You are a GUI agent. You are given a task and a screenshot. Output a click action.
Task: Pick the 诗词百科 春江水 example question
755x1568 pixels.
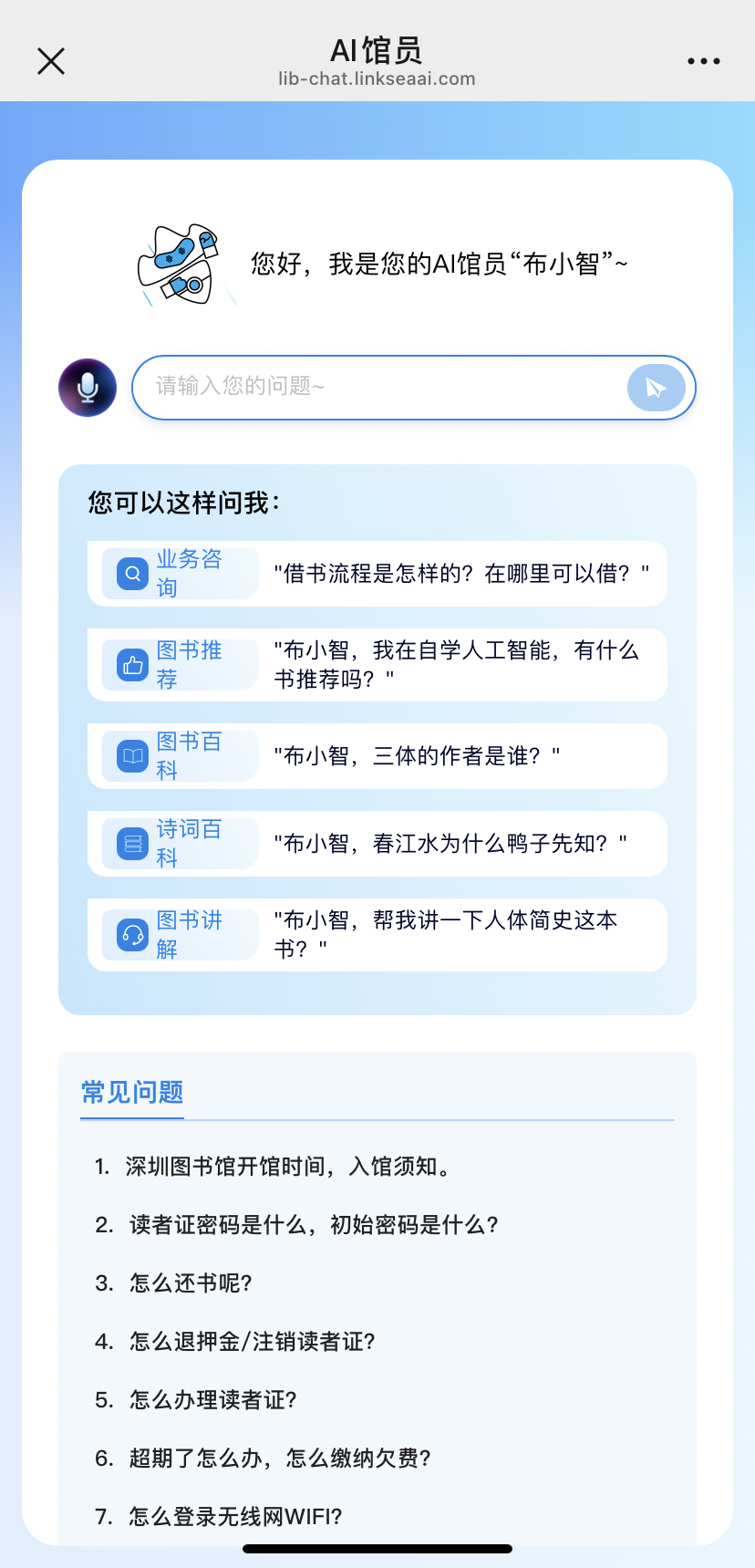tap(377, 844)
